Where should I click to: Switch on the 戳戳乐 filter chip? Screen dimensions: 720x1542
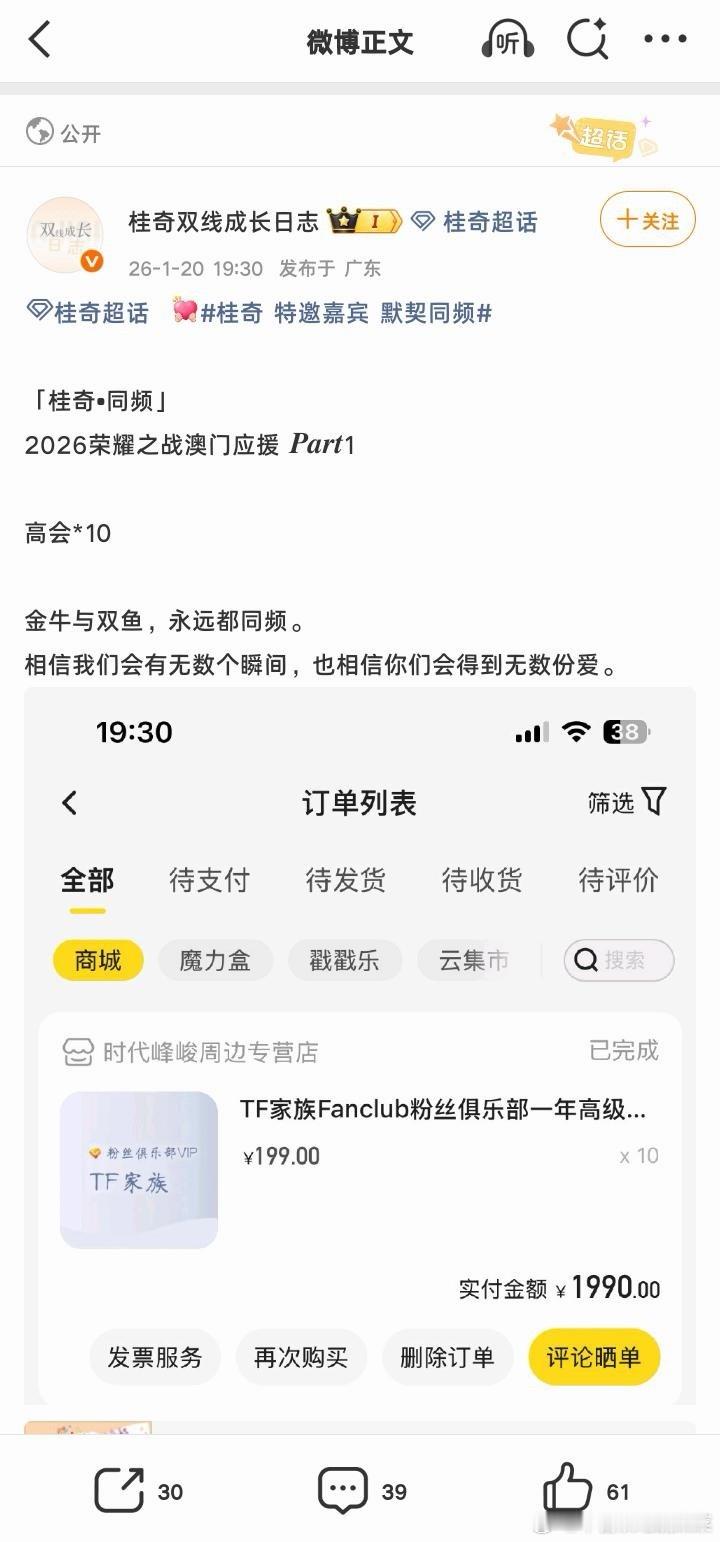(345, 960)
